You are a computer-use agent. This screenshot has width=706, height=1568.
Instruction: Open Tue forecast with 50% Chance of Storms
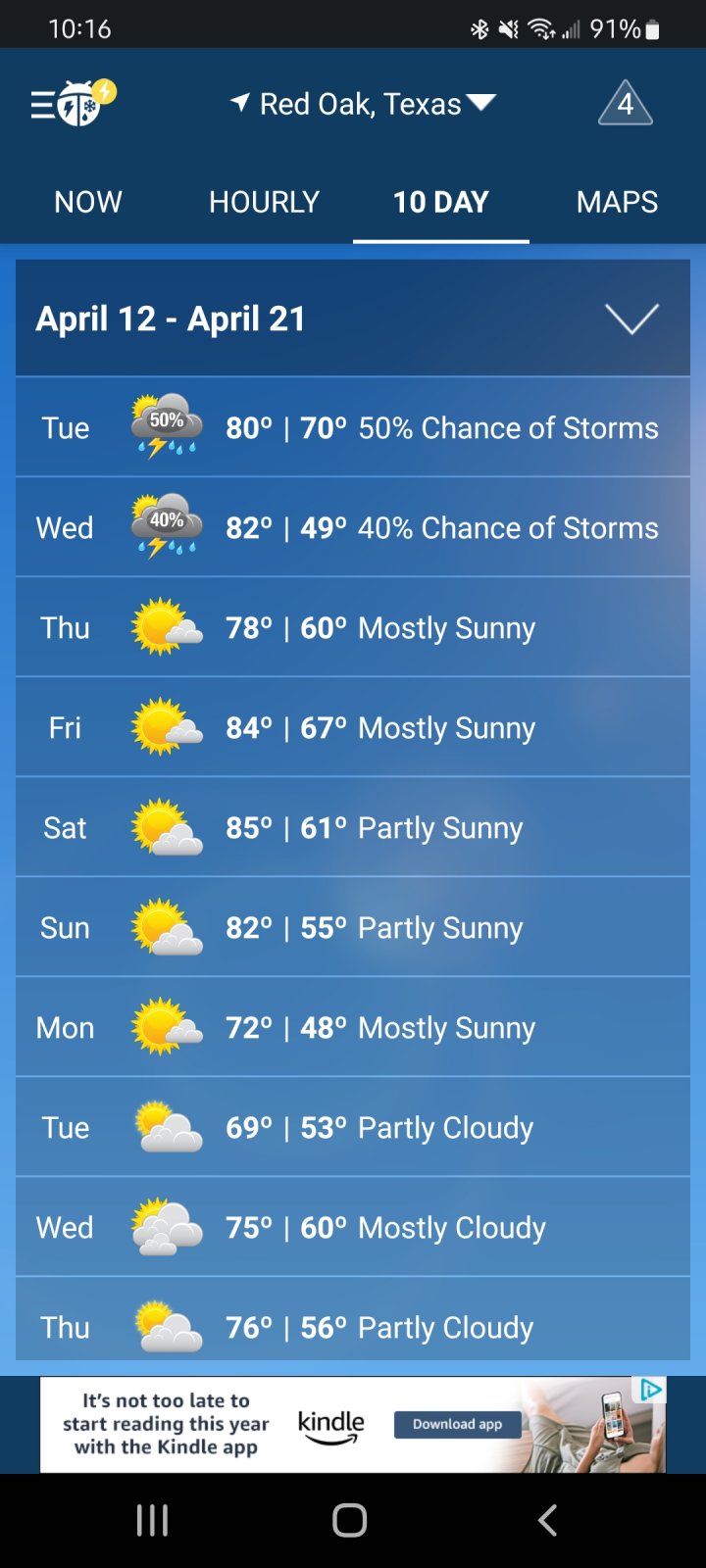tap(353, 427)
